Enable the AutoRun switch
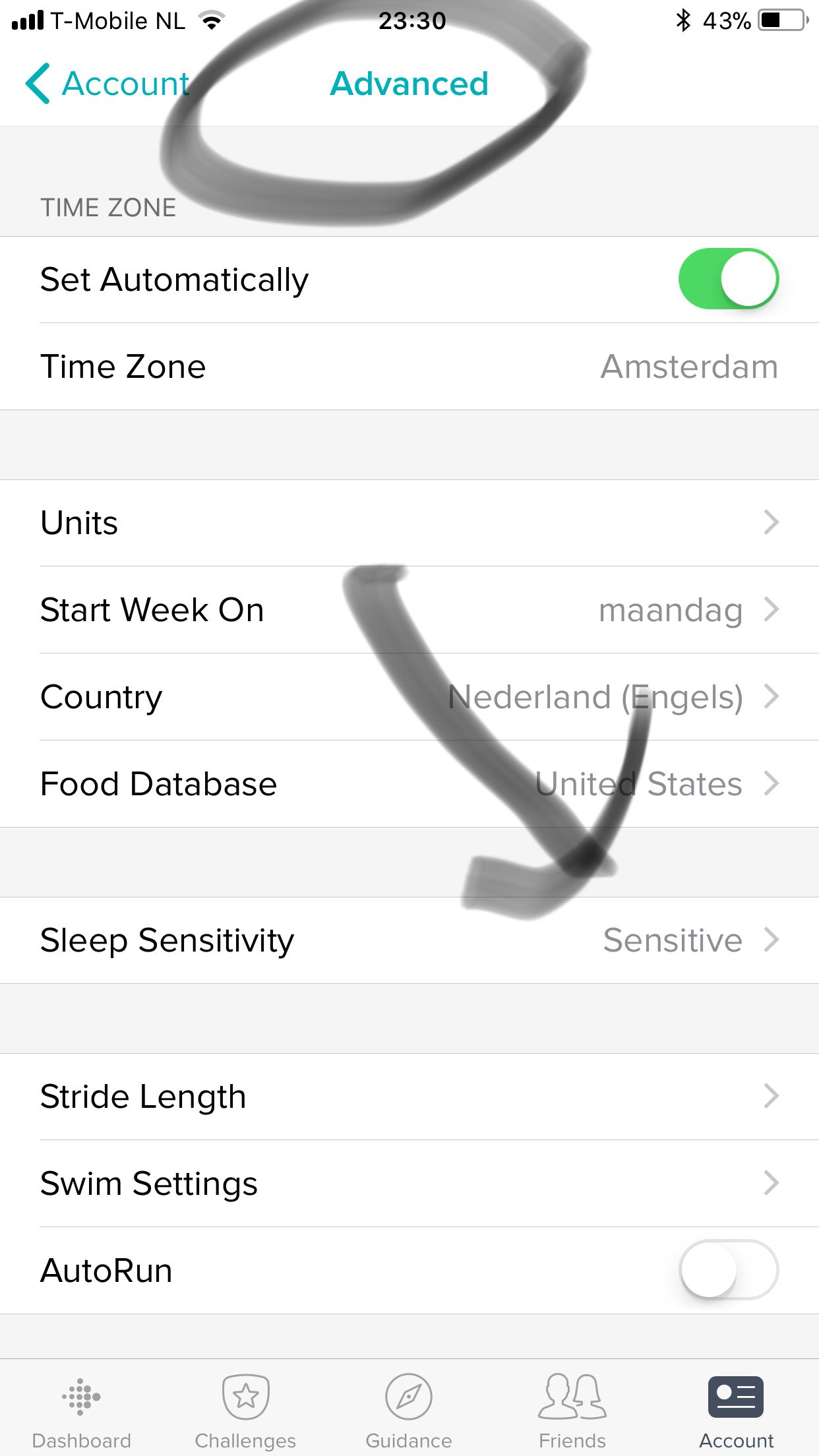The width and height of the screenshot is (819, 1456). pyautogui.click(x=729, y=1269)
